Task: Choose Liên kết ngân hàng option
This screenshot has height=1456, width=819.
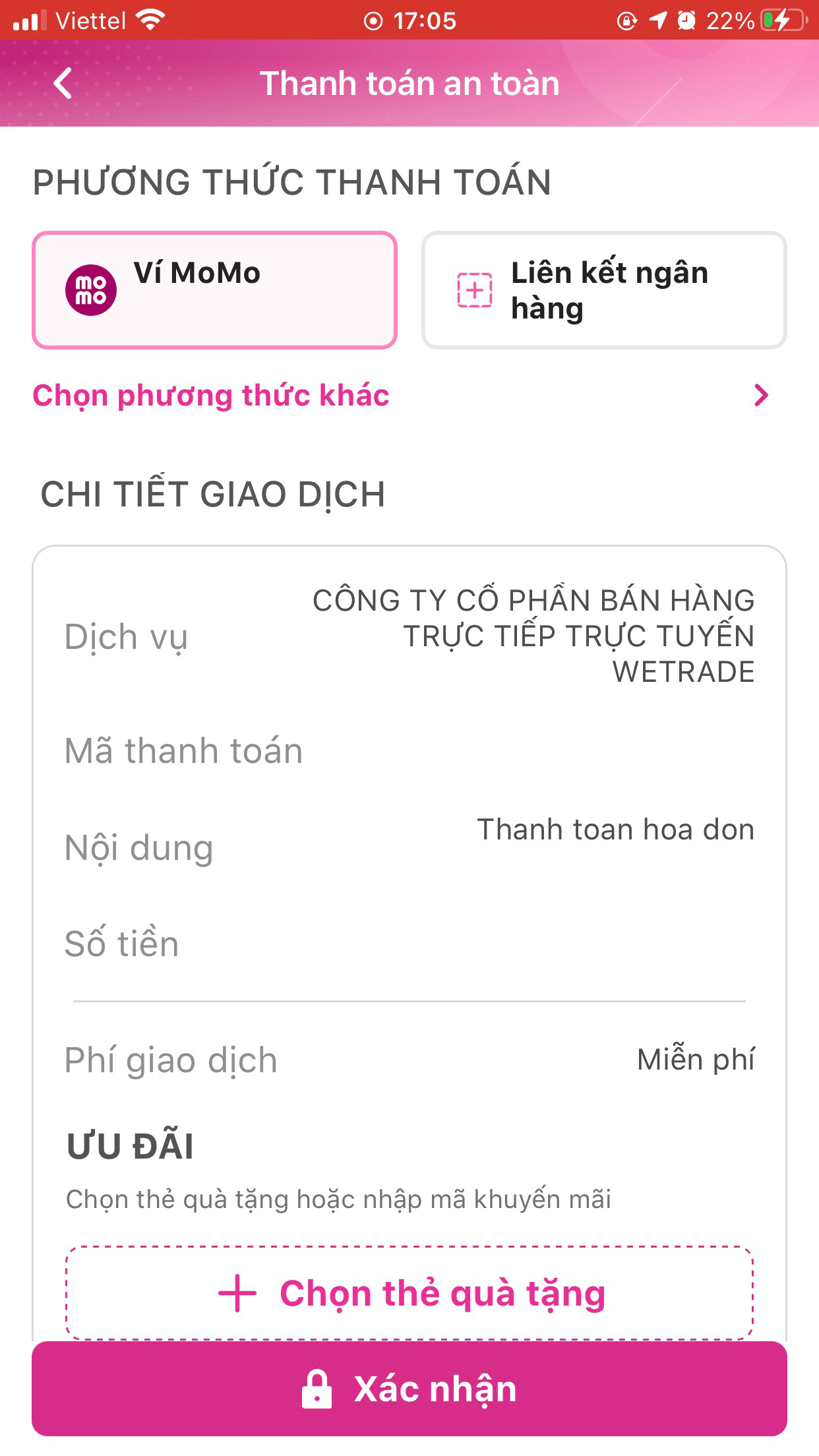Action: (x=603, y=289)
